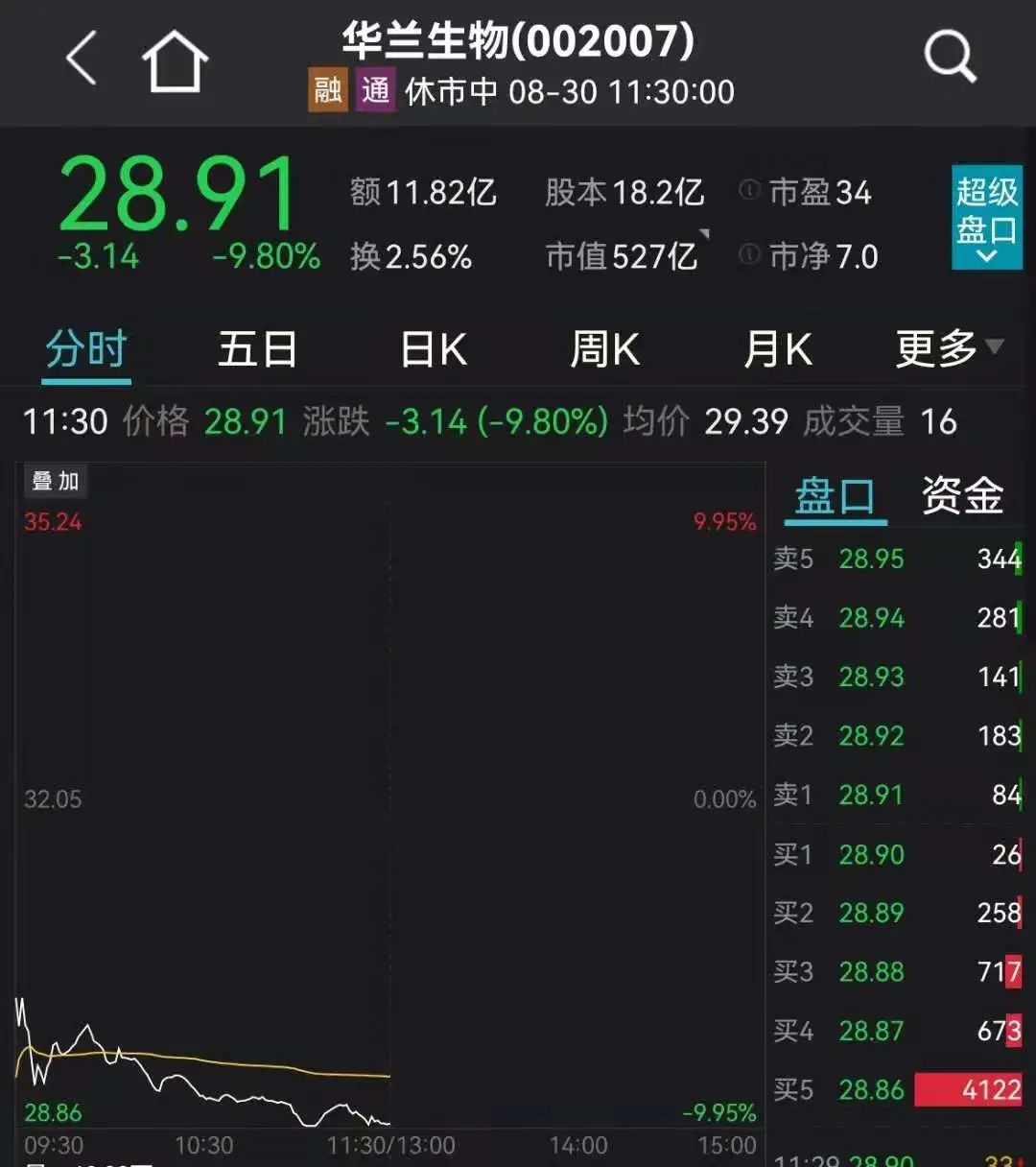Switch to the 五日 chart tab
The width and height of the screenshot is (1036, 1167).
pyautogui.click(x=257, y=349)
